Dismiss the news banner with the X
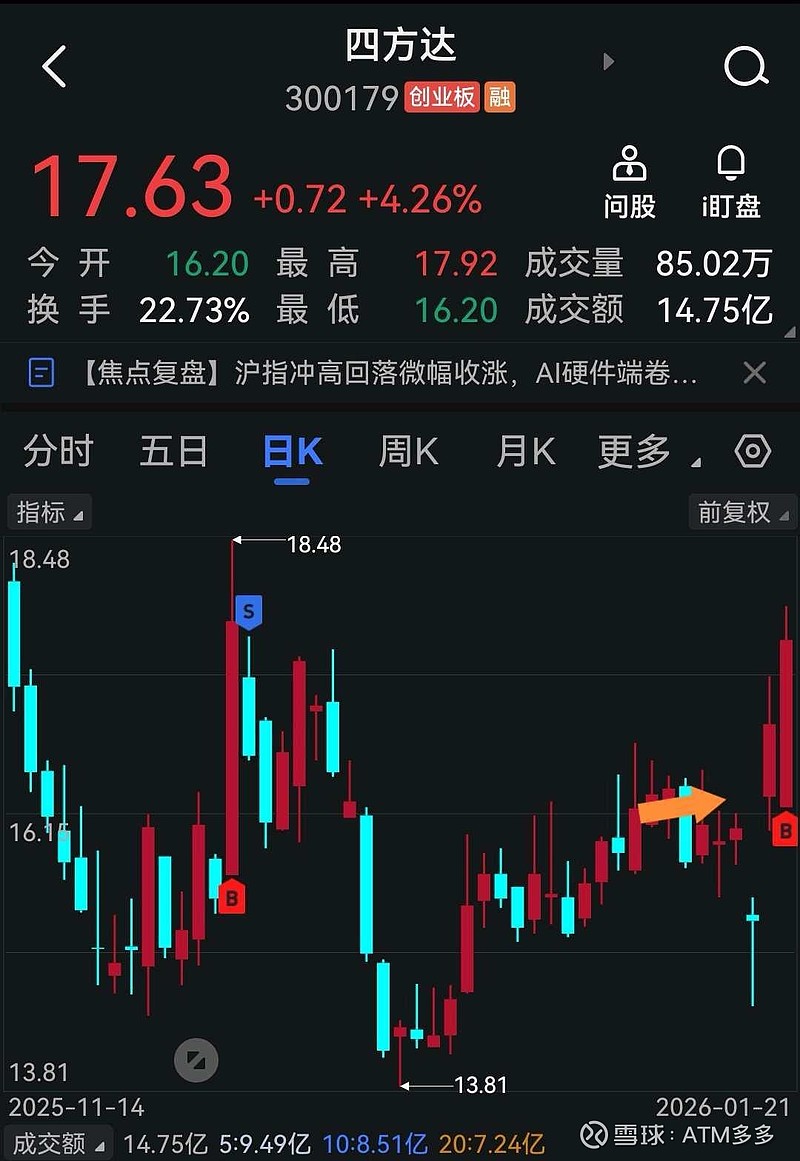This screenshot has height=1161, width=800. coord(755,373)
